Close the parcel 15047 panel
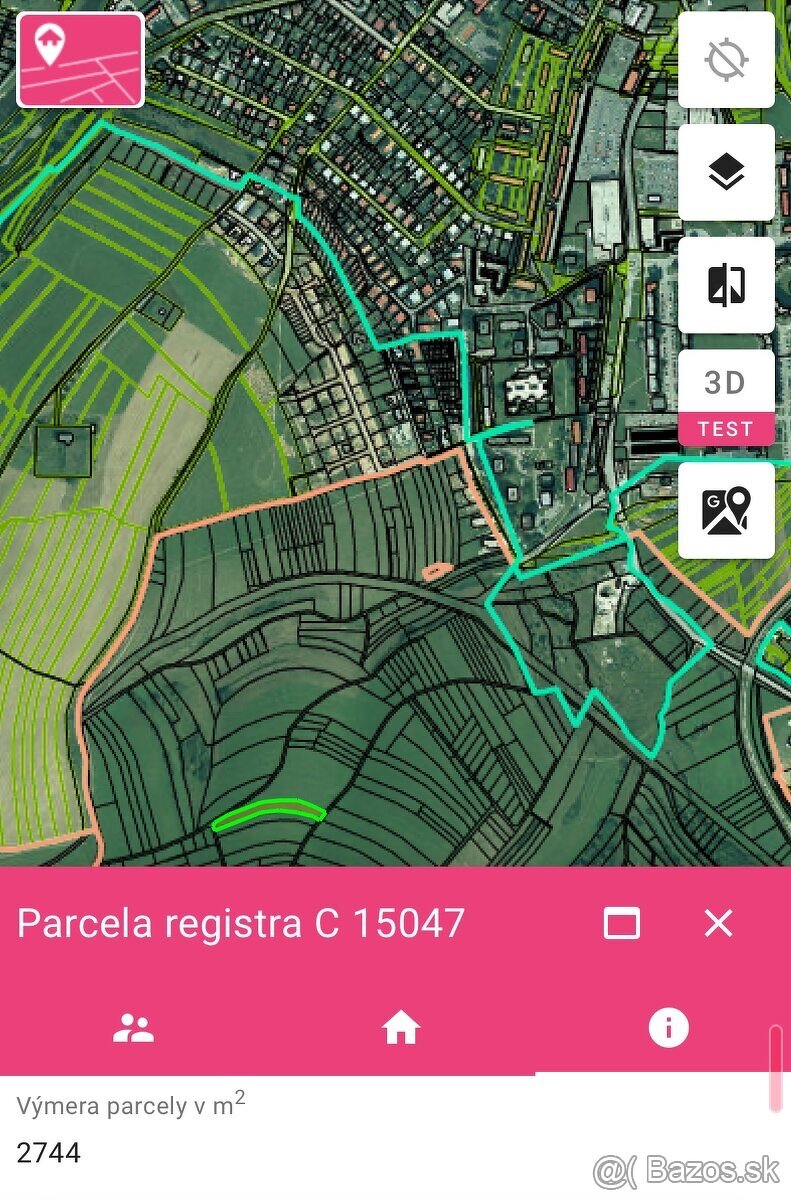Image resolution: width=791 pixels, height=1200 pixels. click(x=718, y=923)
